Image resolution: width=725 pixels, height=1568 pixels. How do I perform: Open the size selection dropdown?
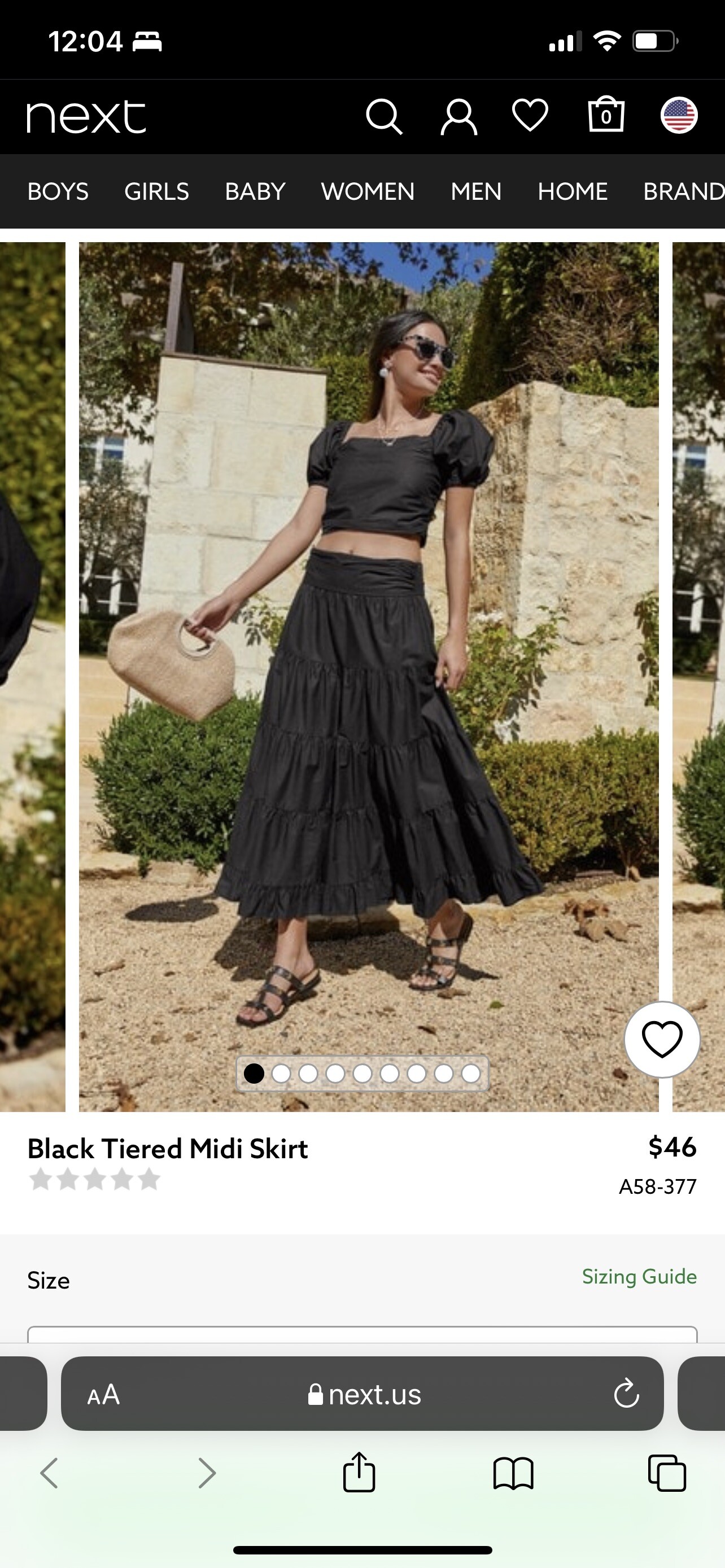tap(362, 1334)
